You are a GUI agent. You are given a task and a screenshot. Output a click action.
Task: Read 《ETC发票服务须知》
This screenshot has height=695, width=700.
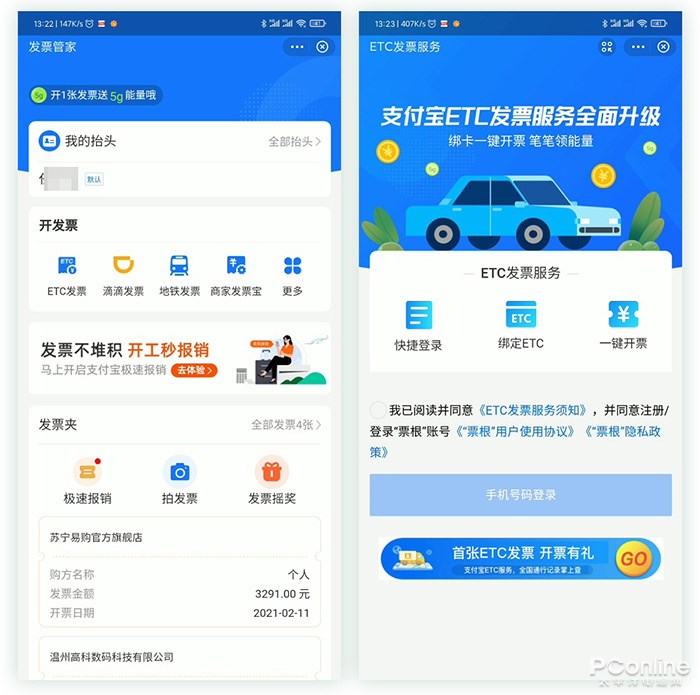coord(531,410)
